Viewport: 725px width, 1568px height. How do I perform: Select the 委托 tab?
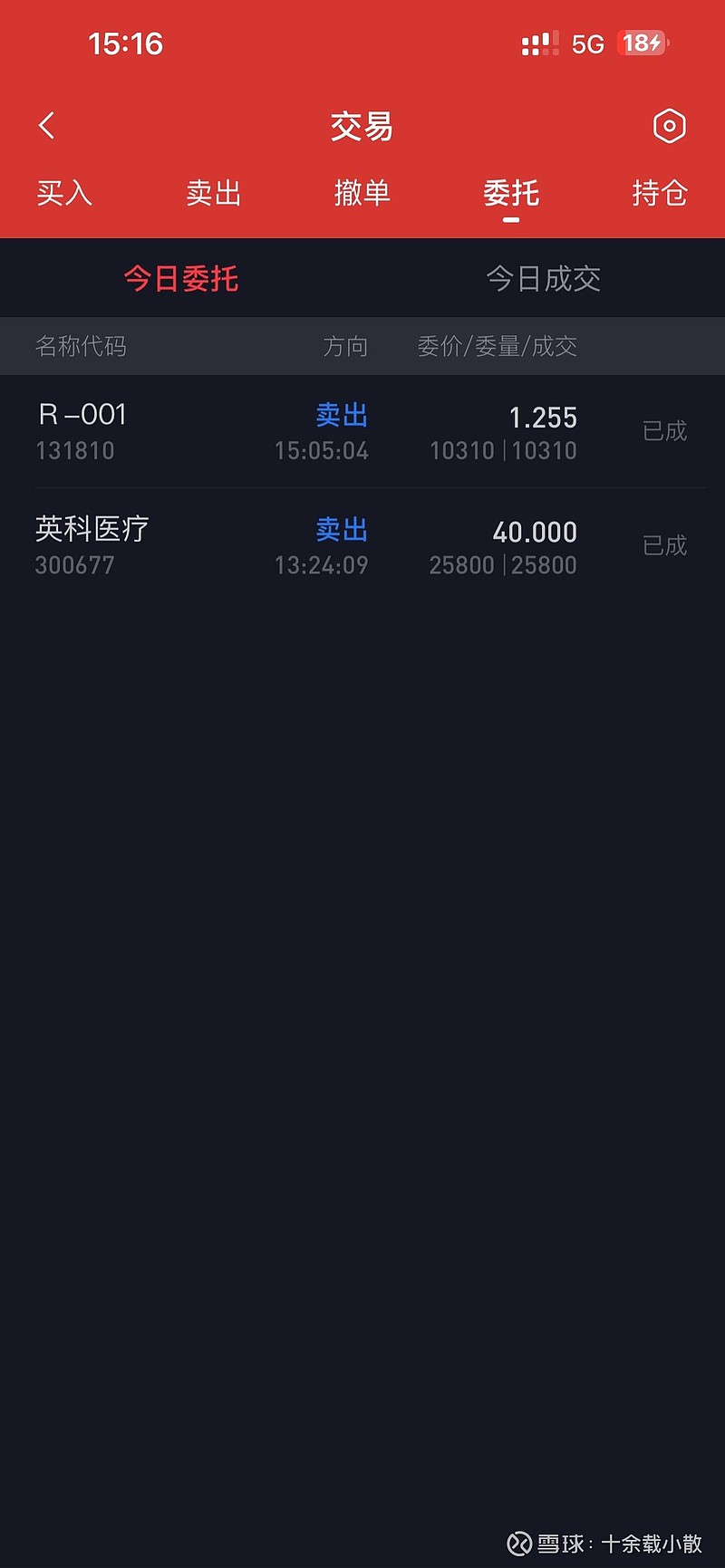pos(511,193)
